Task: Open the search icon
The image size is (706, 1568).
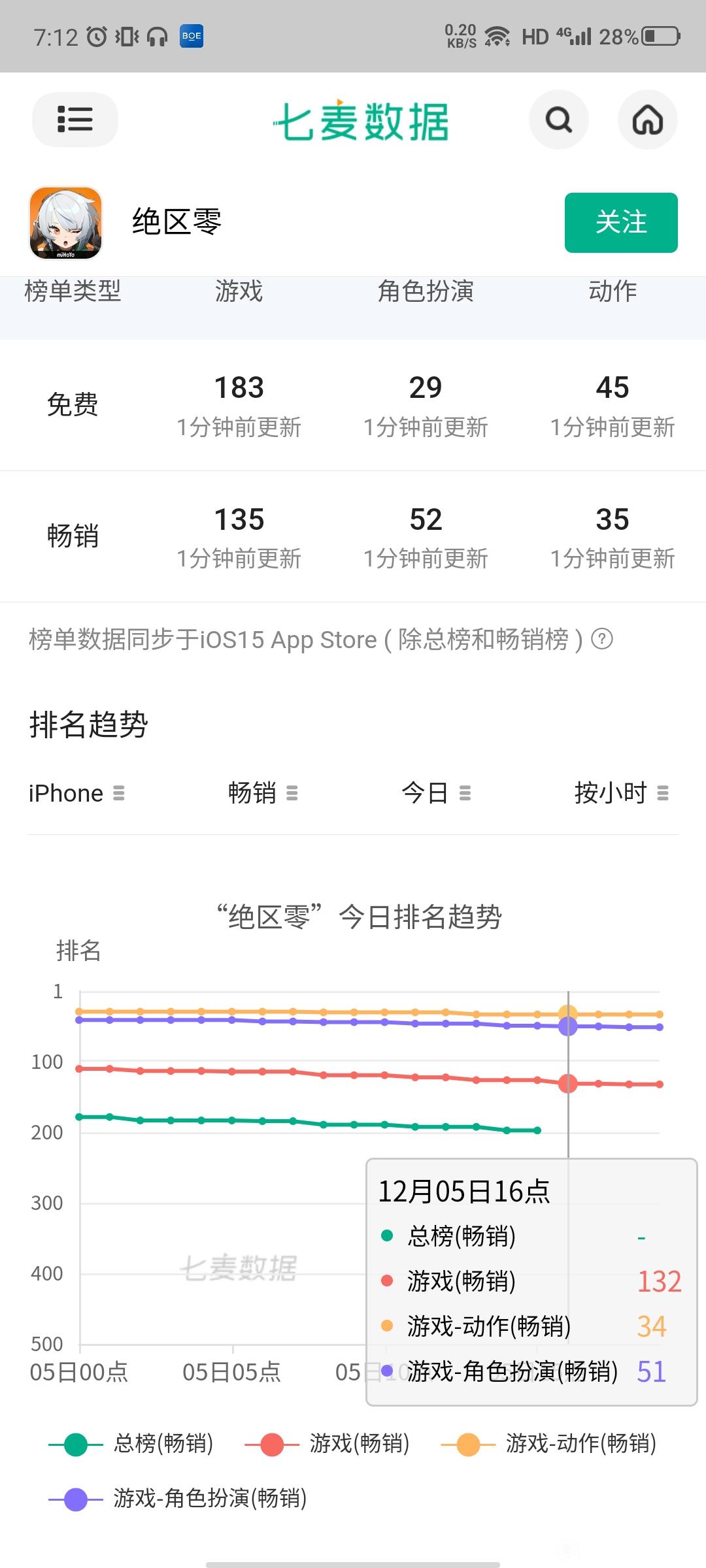Action: coord(558,120)
